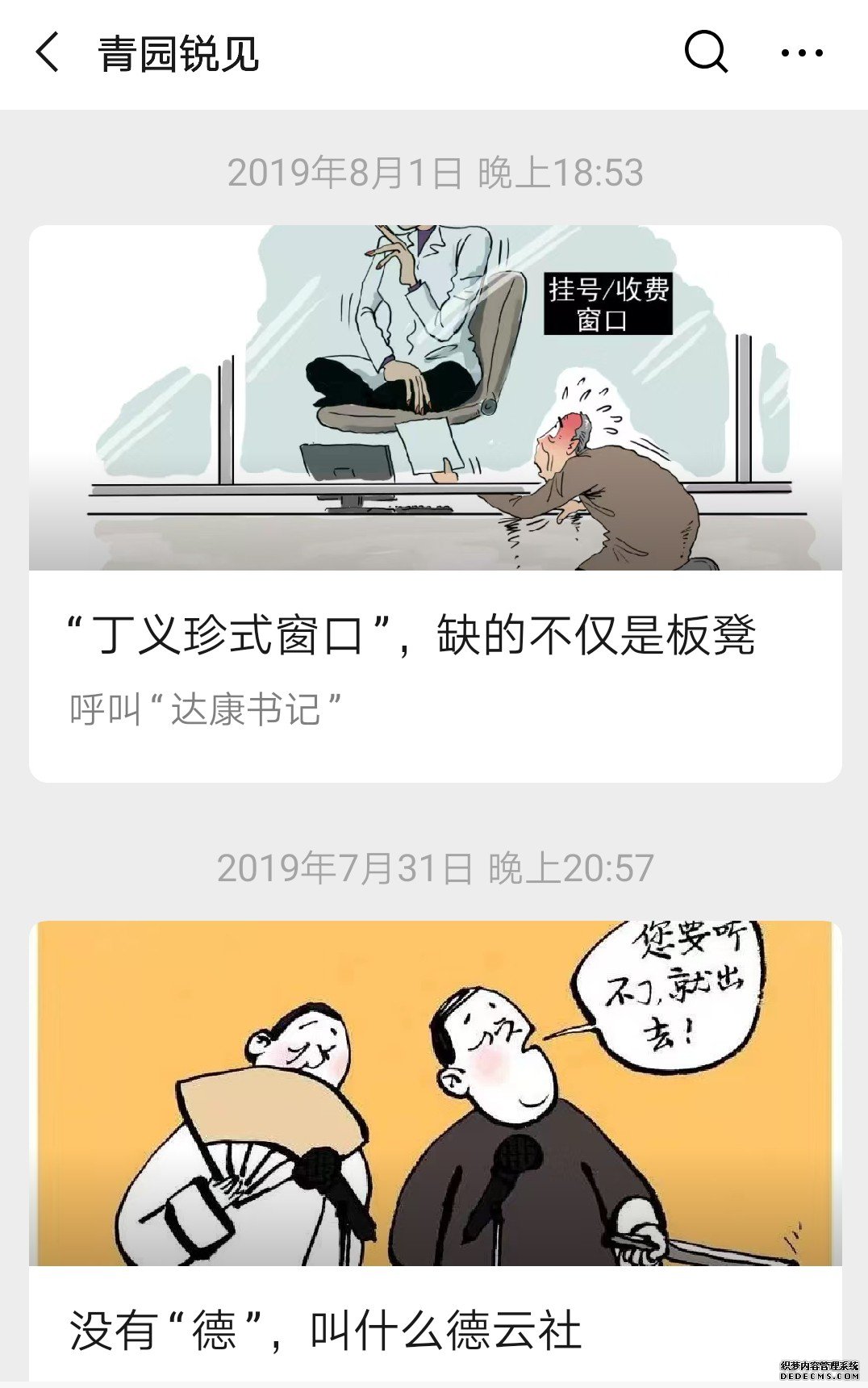
Task: Go back from 青园锐见 page
Action: (48, 53)
